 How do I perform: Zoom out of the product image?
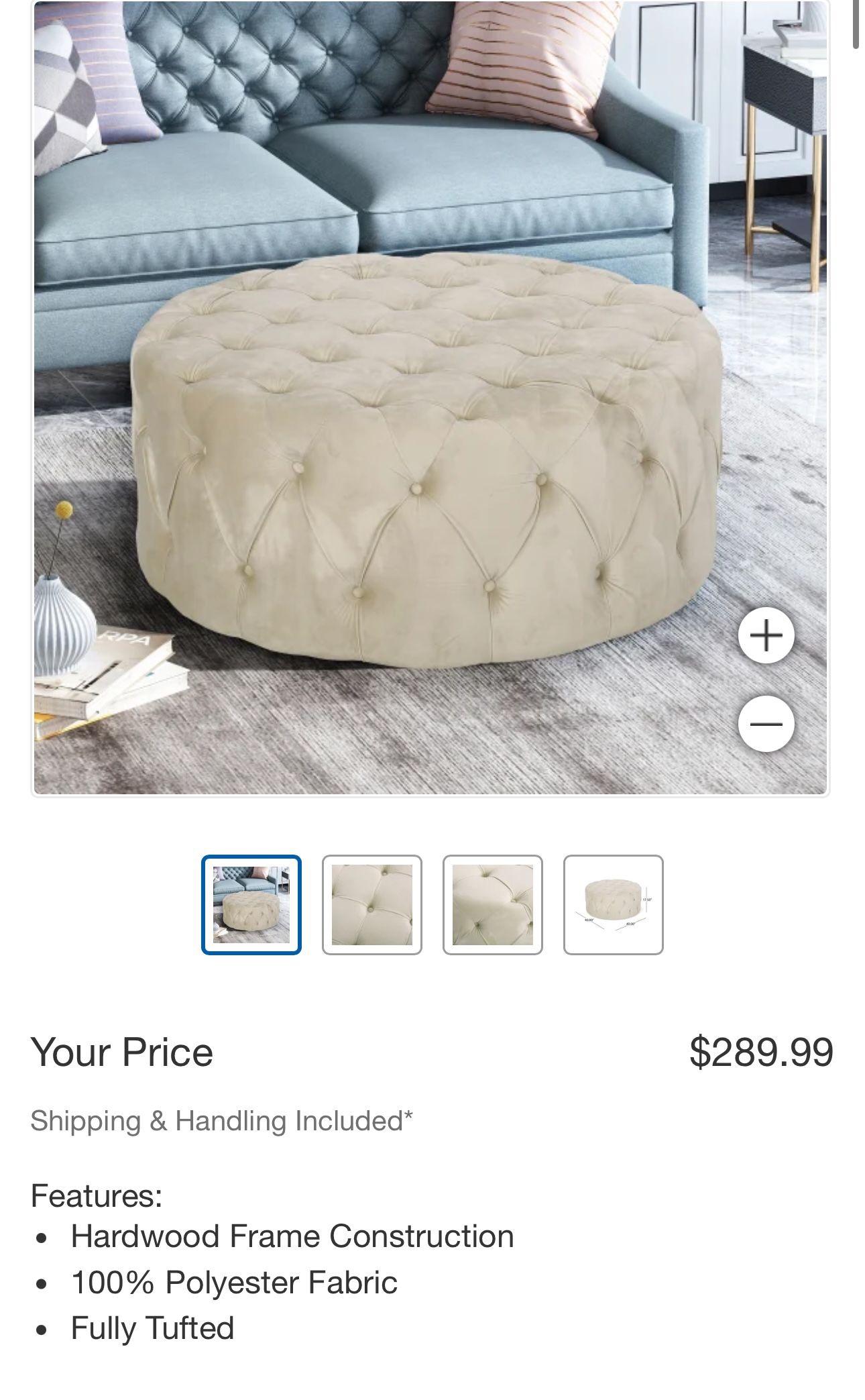click(766, 724)
